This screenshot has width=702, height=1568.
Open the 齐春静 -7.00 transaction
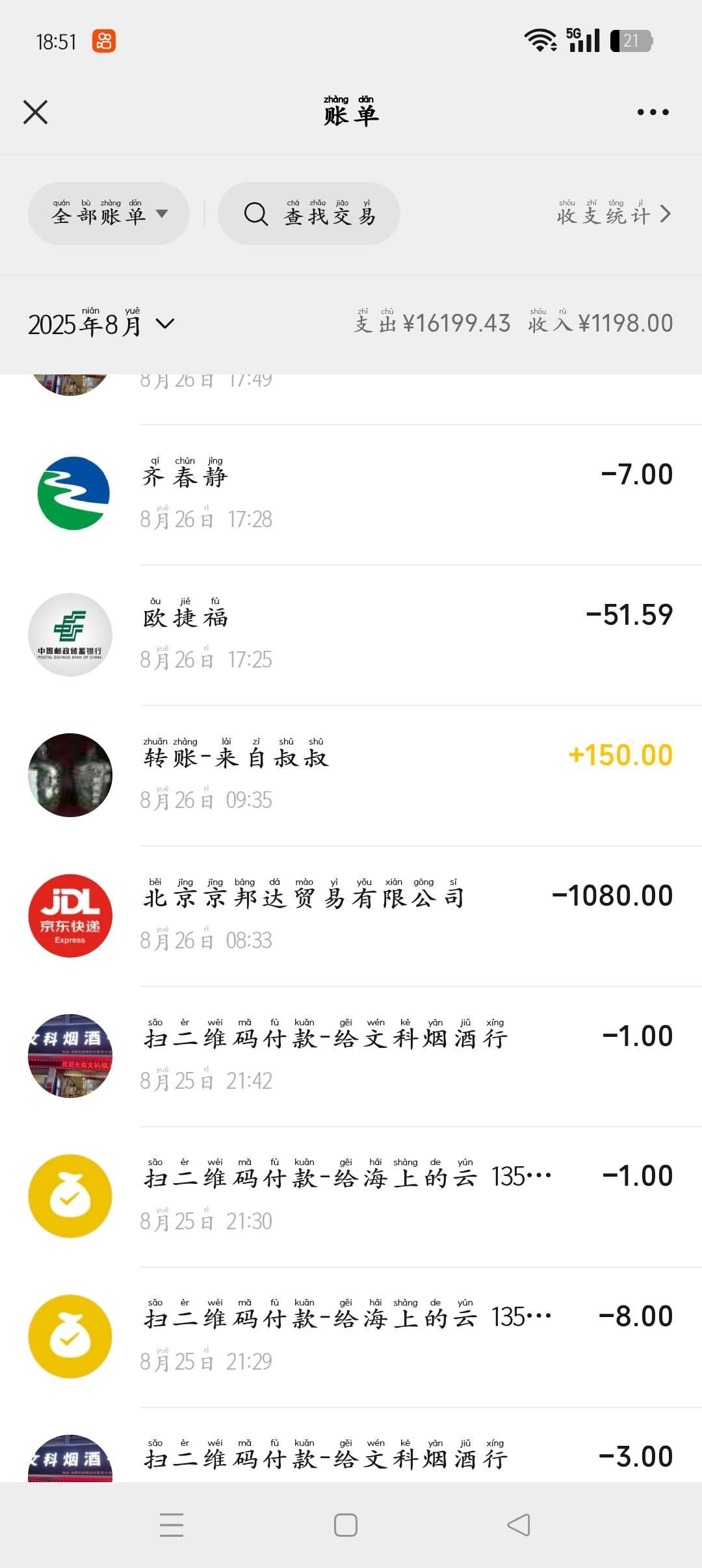coord(351,494)
